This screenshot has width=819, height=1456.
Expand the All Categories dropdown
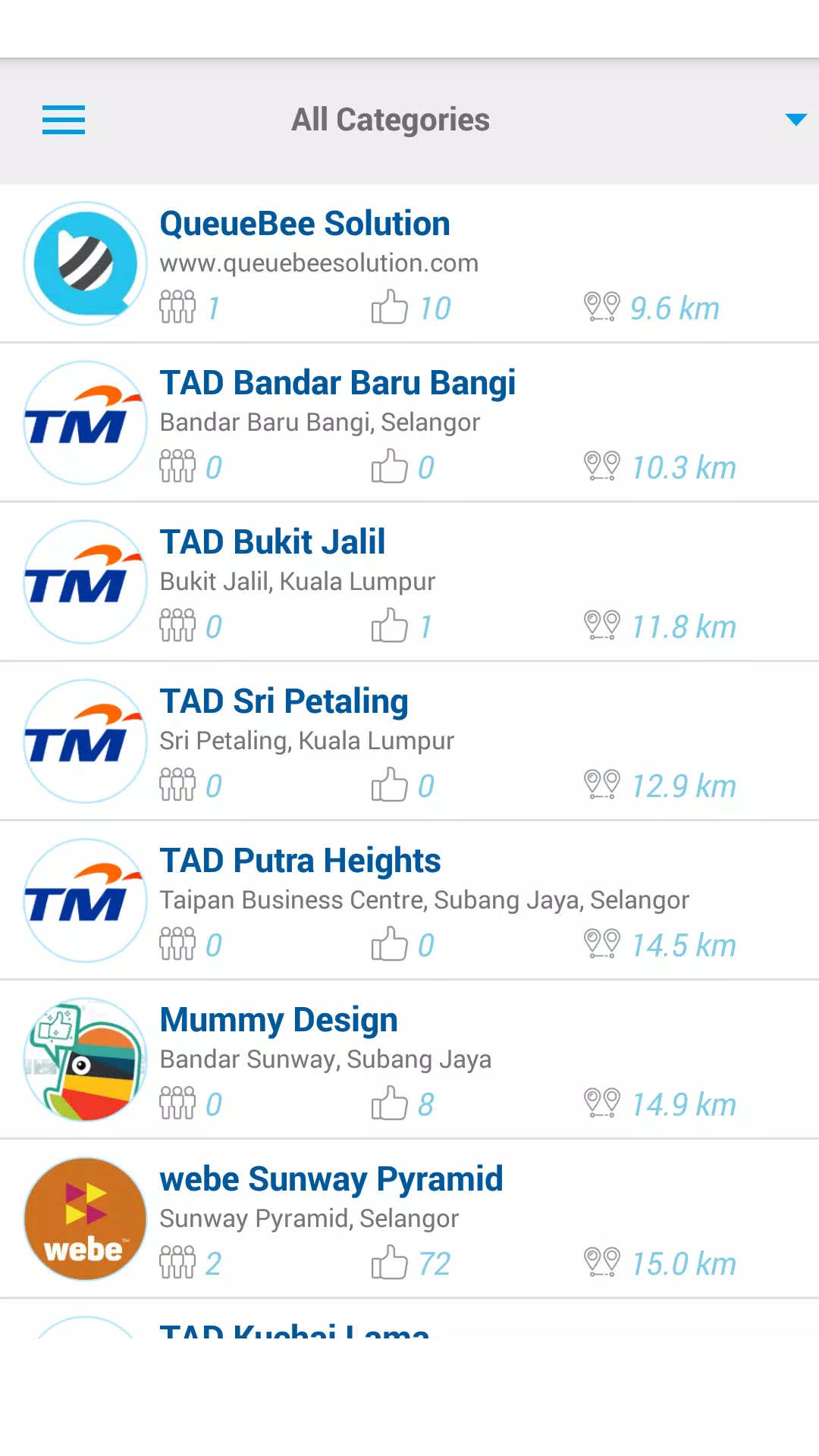(795, 120)
